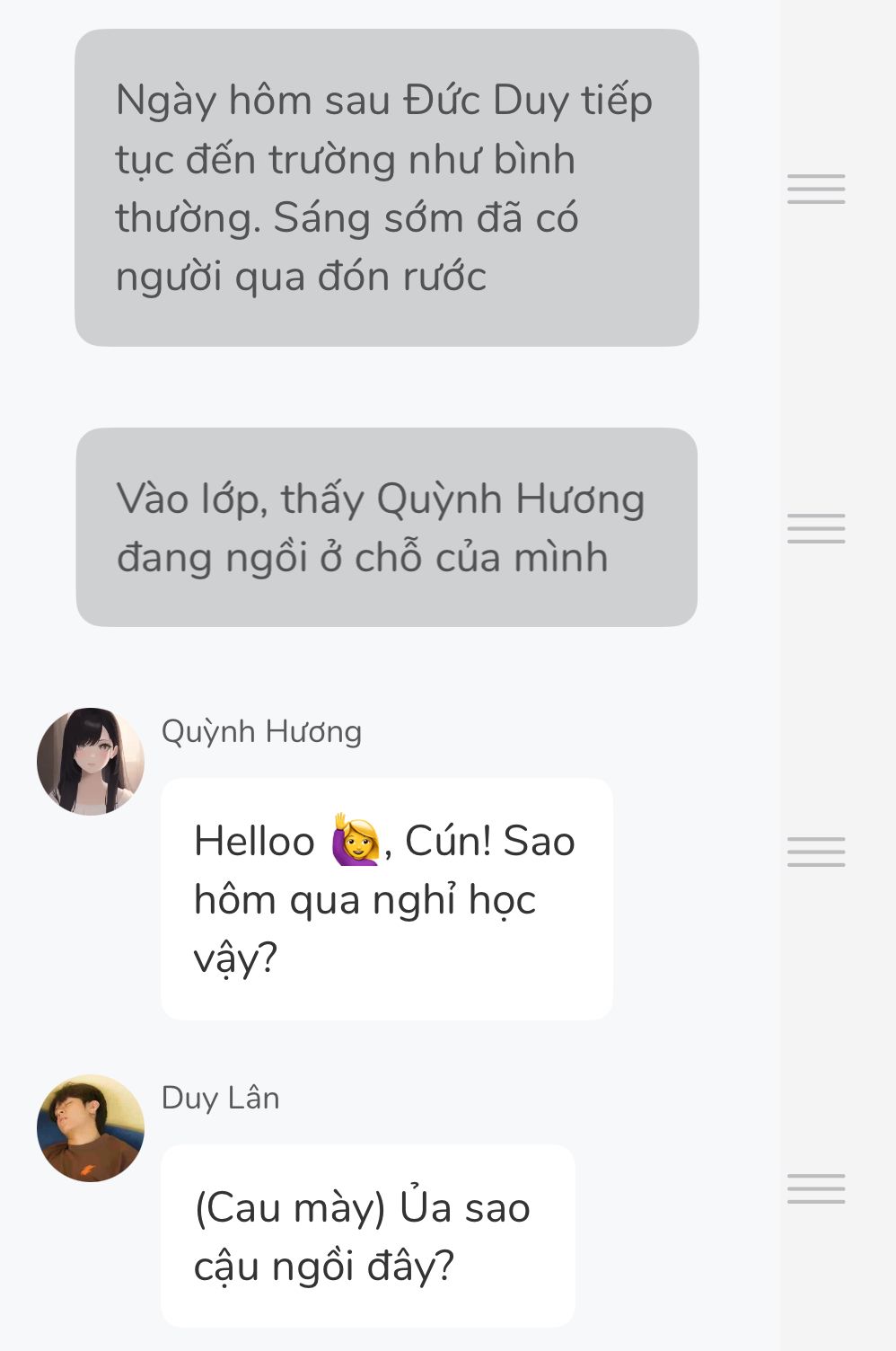Viewport: 896px width, 1351px height.
Task: Tap the handle beside the 'Ngày hôm sau Đức Duy' narration
Action: (816, 189)
